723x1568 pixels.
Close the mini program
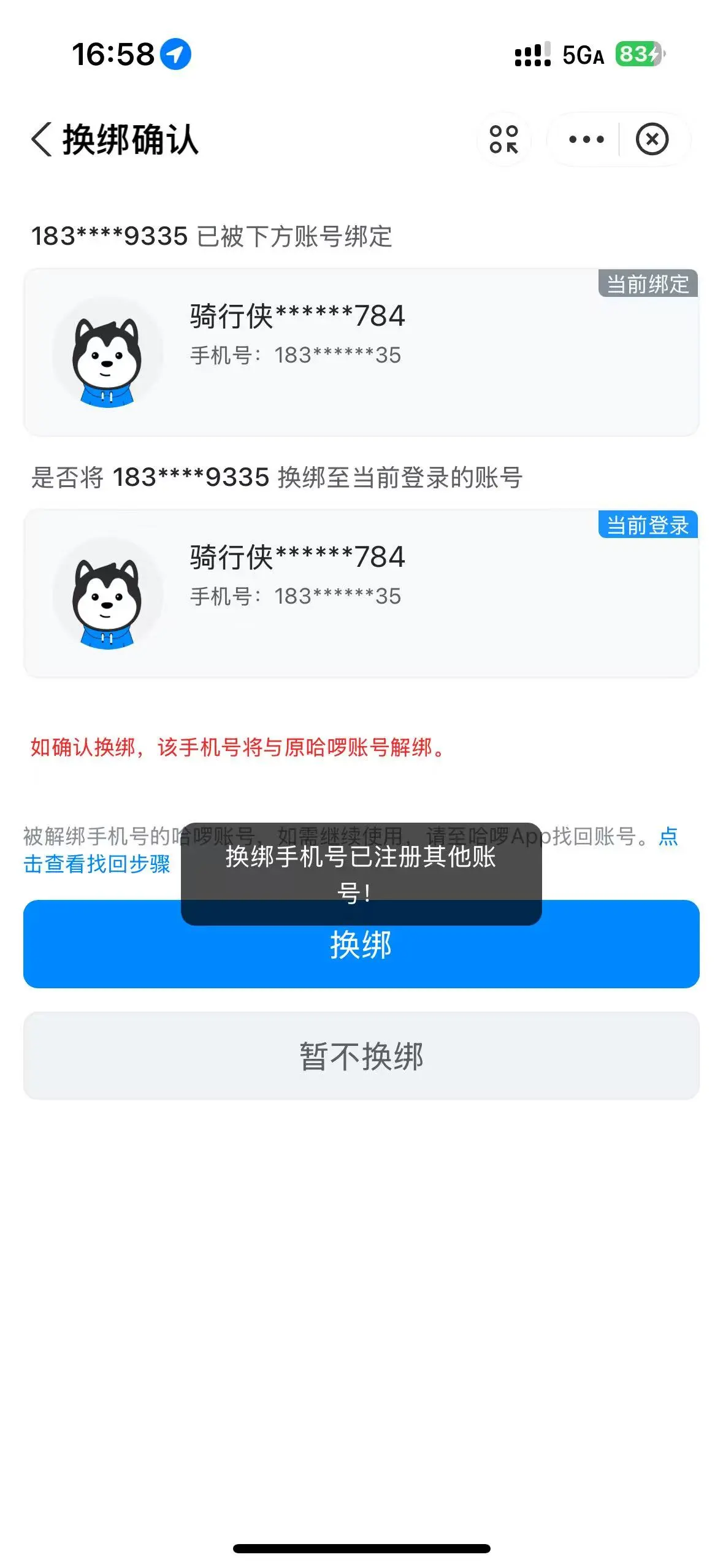[651, 139]
